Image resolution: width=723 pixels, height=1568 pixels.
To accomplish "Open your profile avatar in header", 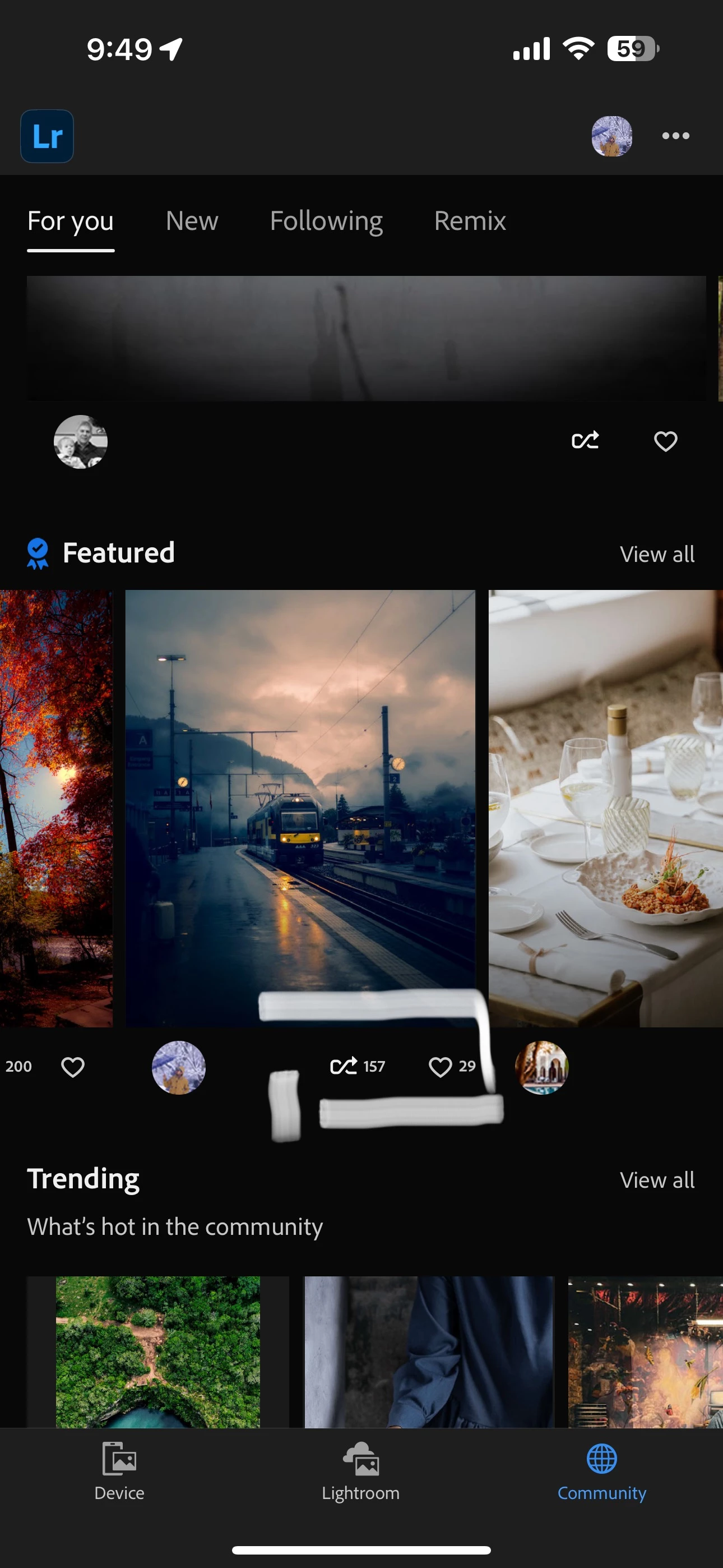I will pyautogui.click(x=611, y=136).
